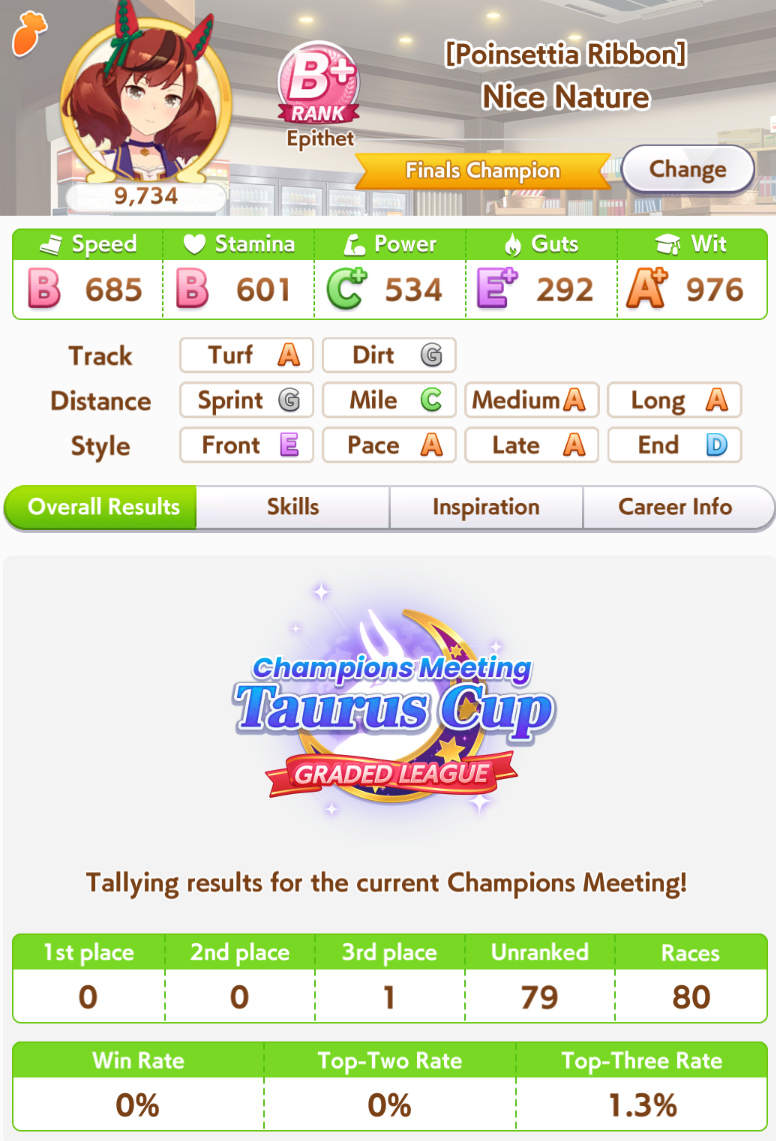Open the Inspiration tab
This screenshot has height=1141, width=776.
coord(485,507)
